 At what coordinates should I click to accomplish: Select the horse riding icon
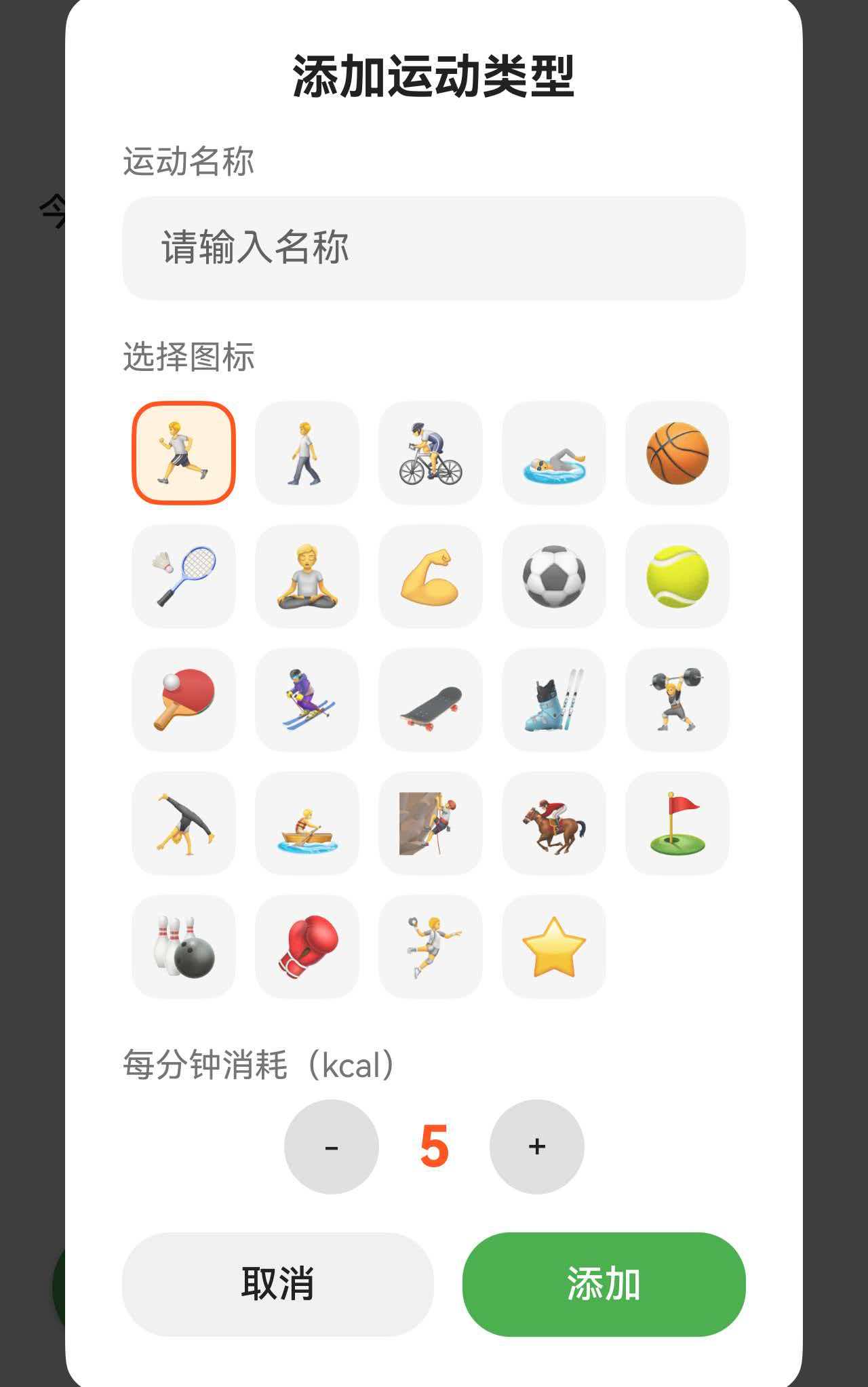[554, 823]
